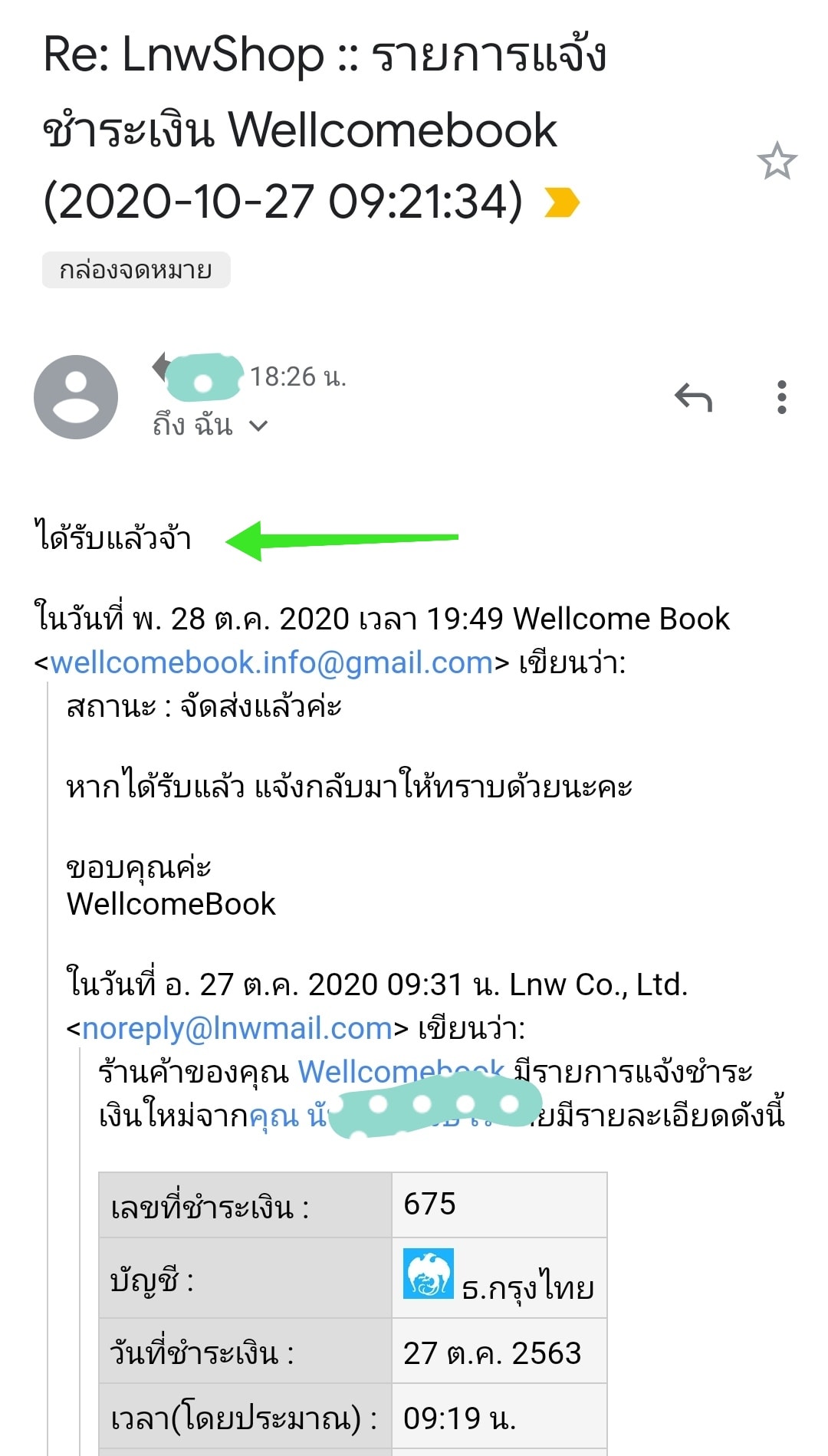Open the noreply@lnwmail.com email link
Screen dimensions: 828x1456
[x=237, y=1028]
